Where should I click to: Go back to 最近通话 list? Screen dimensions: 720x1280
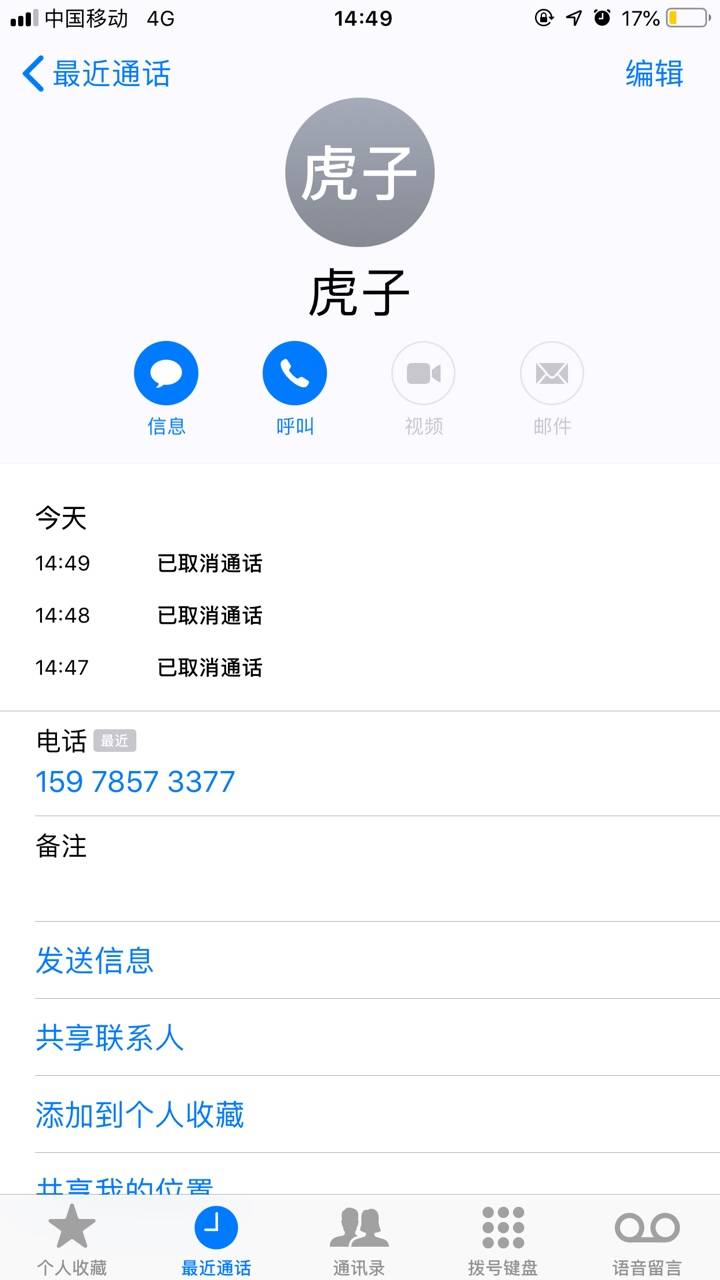[x=96, y=74]
